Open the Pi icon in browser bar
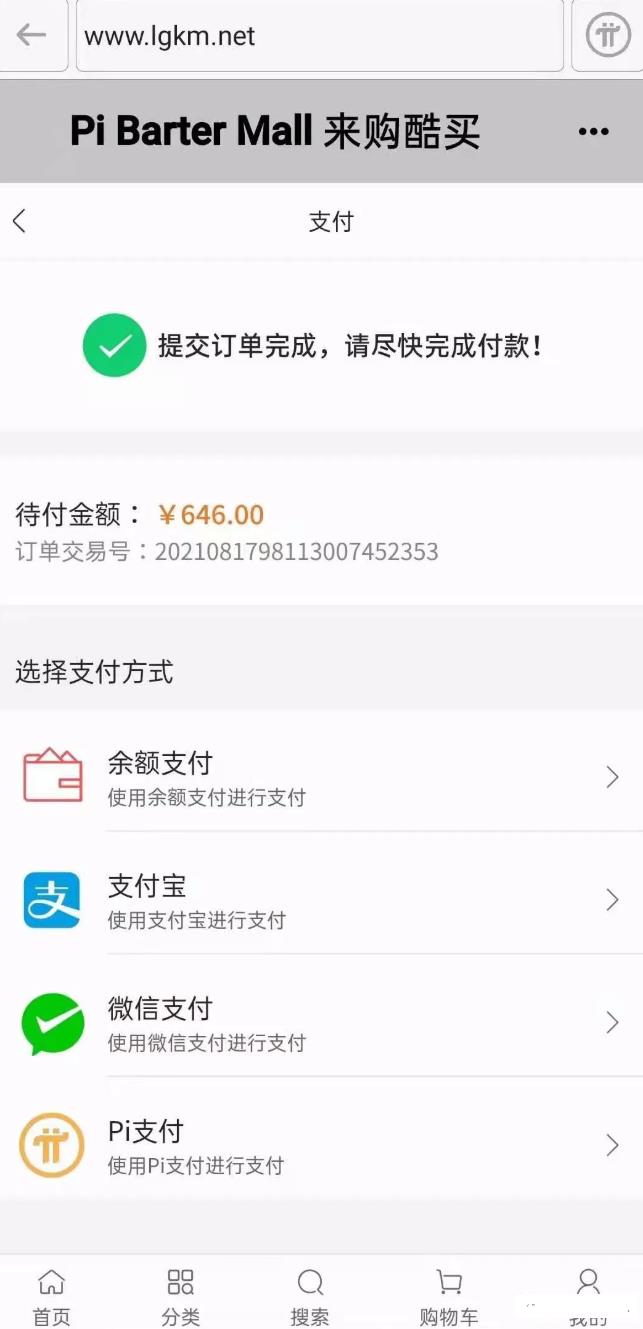The image size is (643, 1329). 607,37
